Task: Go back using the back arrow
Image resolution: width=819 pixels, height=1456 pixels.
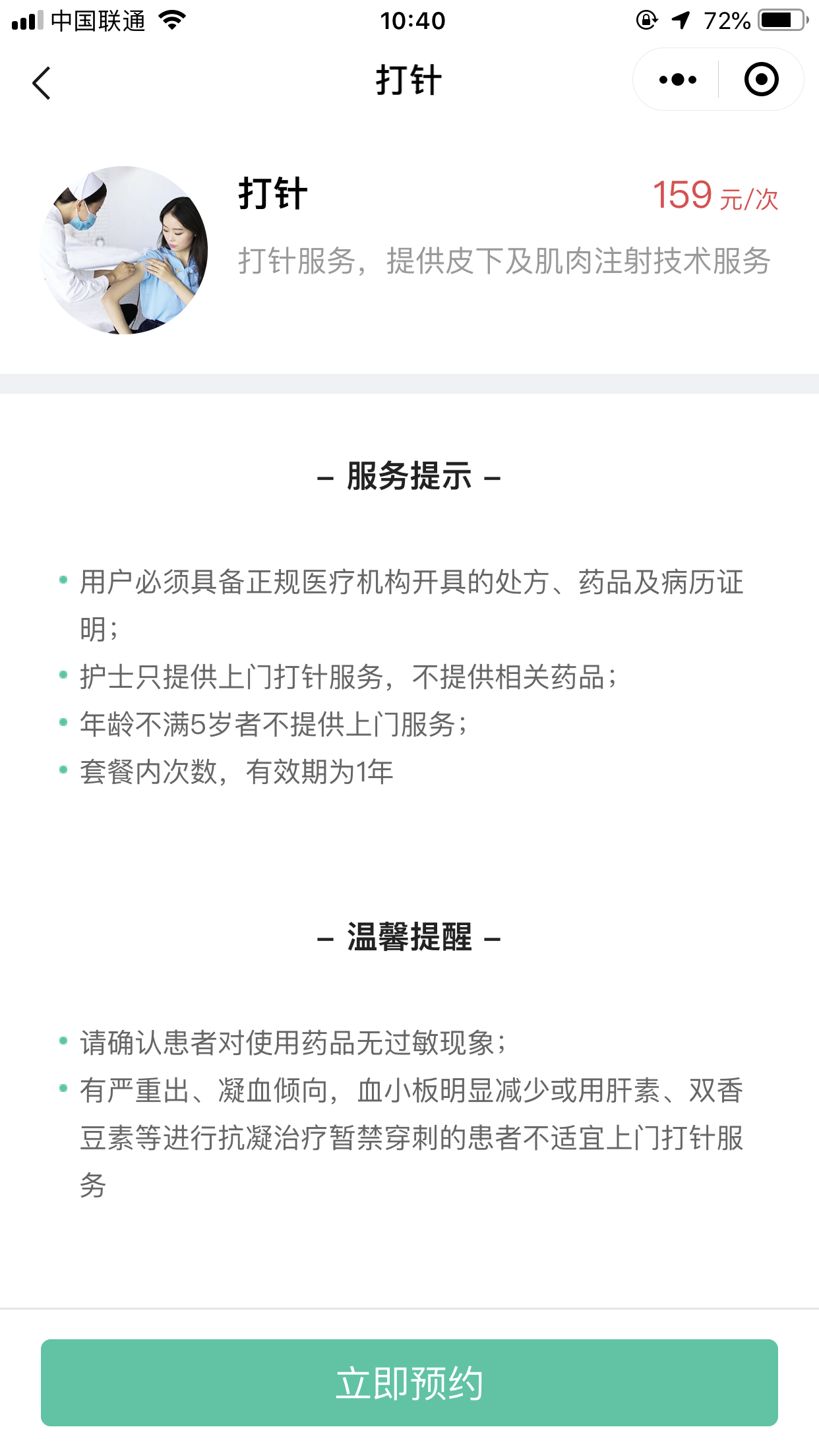Action: click(x=42, y=83)
